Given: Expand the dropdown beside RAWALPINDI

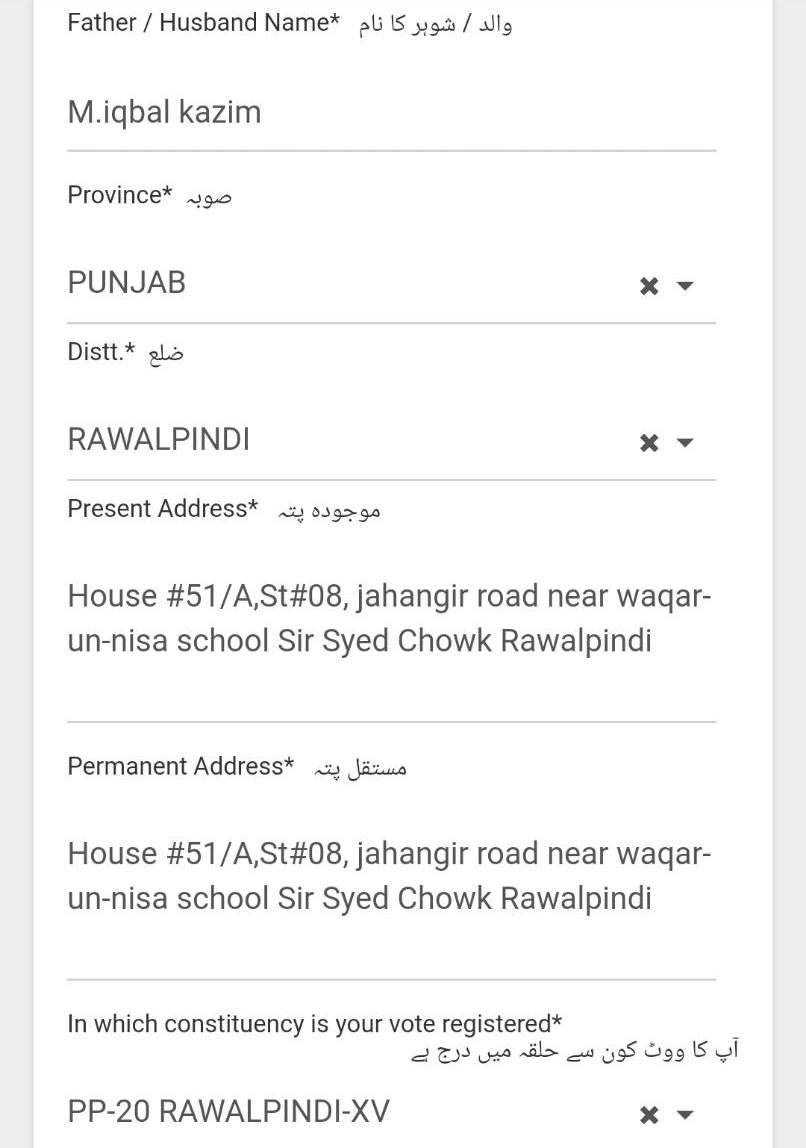Looking at the screenshot, I should (686, 442).
